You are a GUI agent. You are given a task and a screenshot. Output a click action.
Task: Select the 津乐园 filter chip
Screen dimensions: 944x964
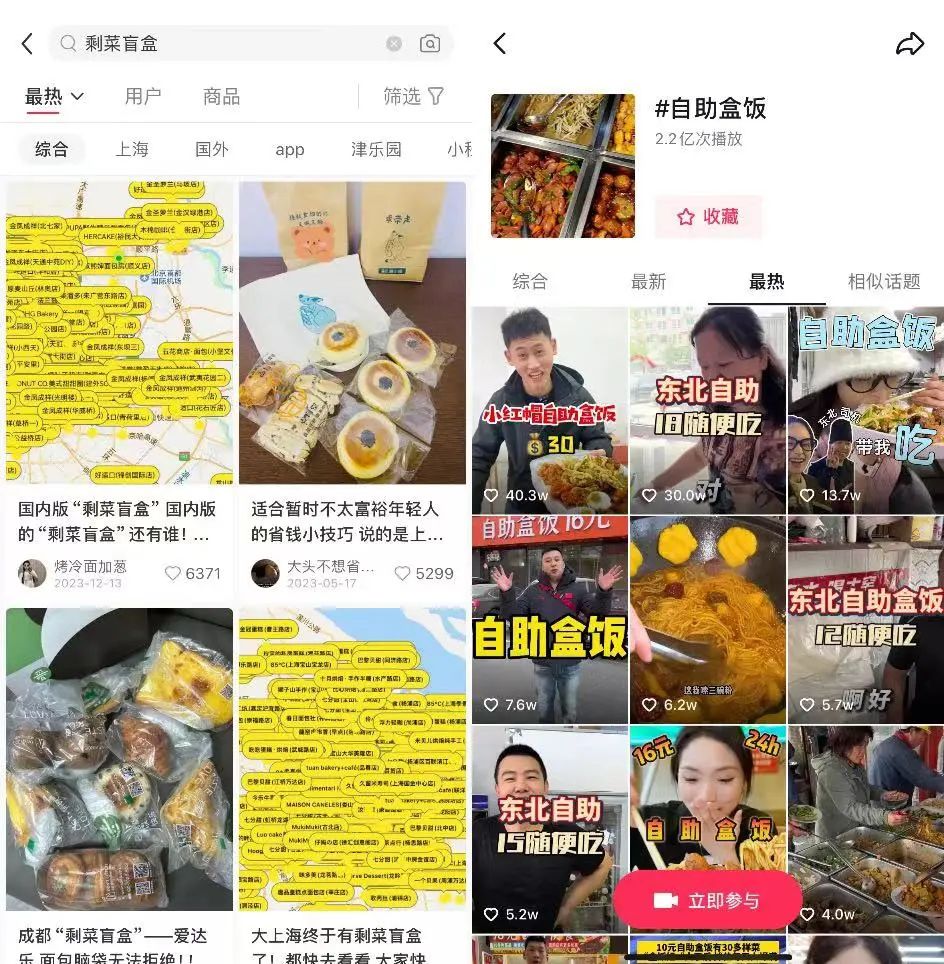coord(376,149)
